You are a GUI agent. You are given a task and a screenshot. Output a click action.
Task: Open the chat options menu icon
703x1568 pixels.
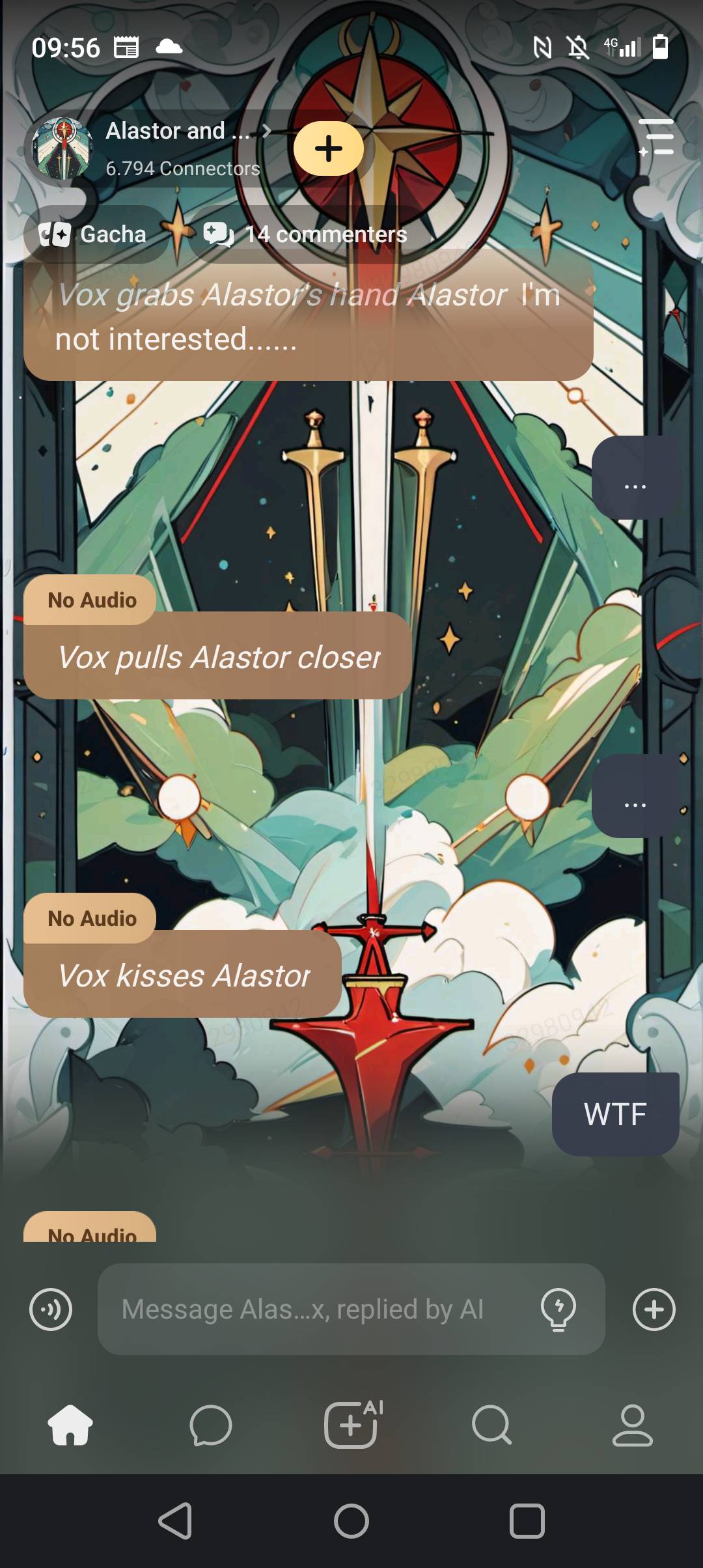[x=656, y=137]
